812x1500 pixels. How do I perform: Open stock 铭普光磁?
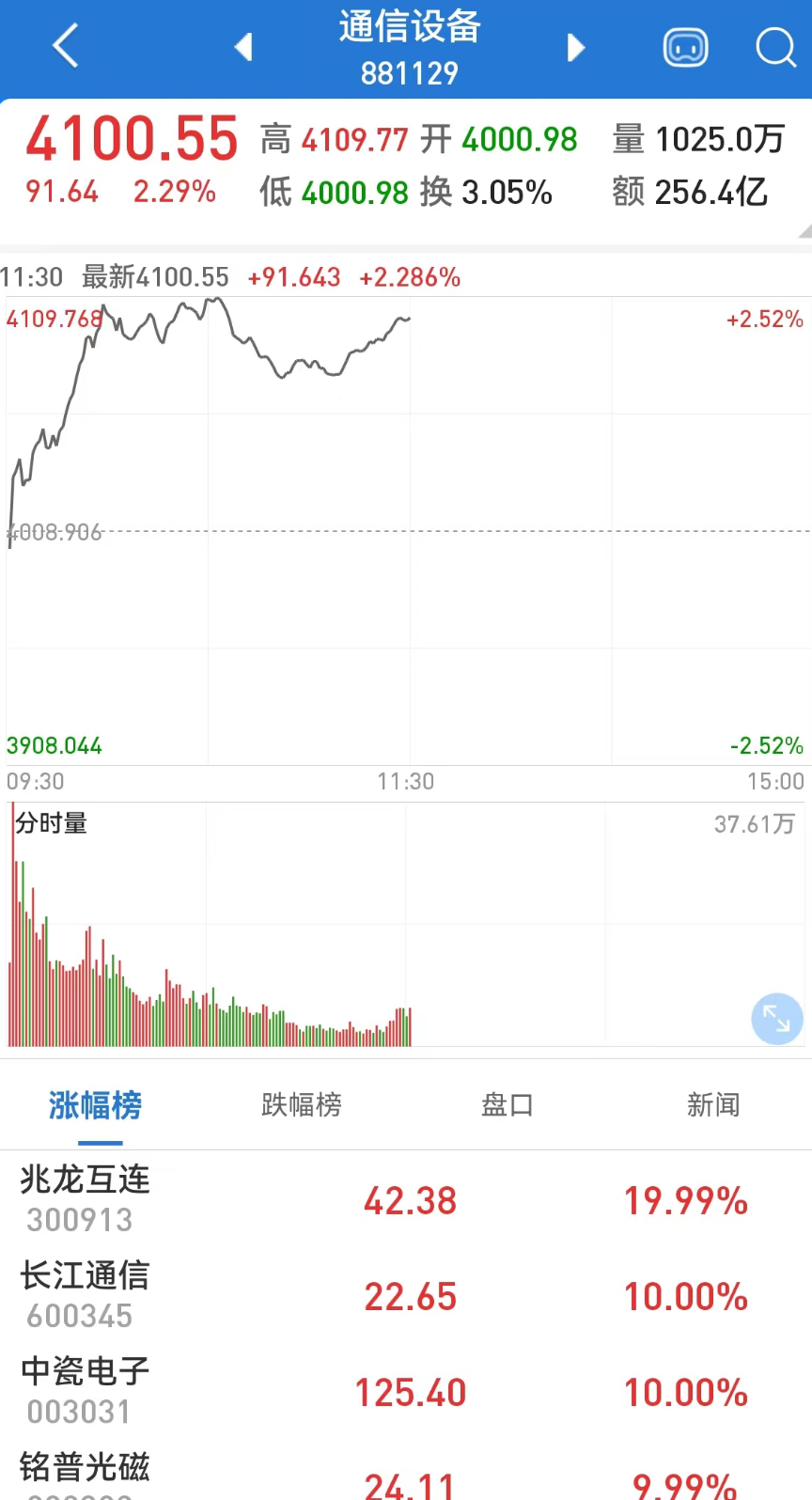406,1471
